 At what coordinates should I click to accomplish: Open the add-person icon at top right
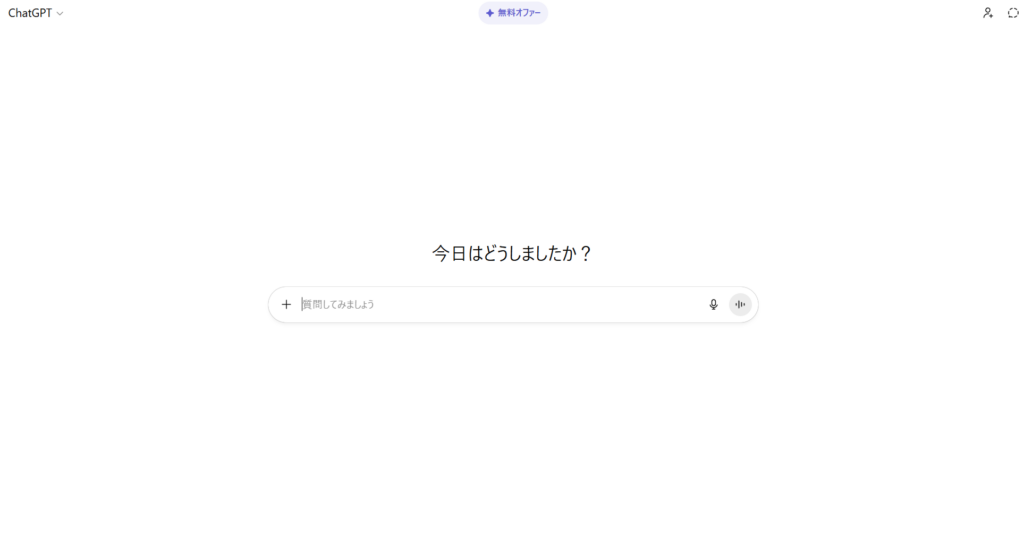(x=988, y=13)
